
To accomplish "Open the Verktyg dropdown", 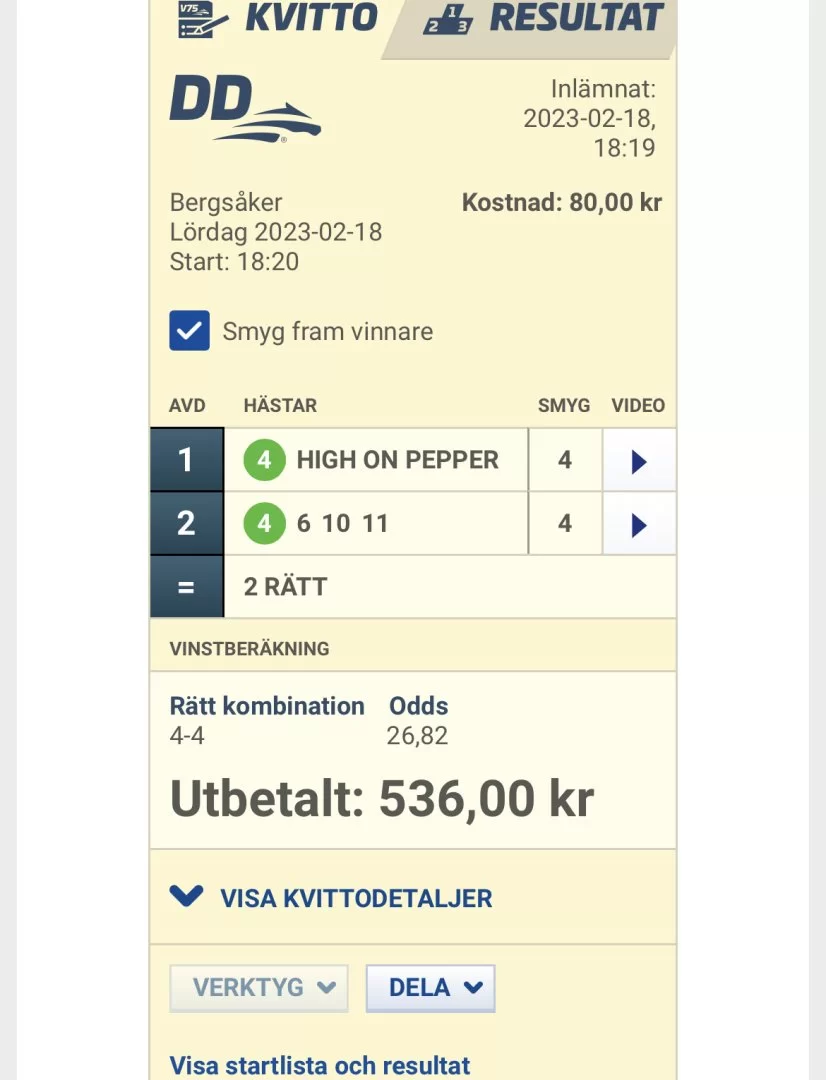I will [260, 988].
